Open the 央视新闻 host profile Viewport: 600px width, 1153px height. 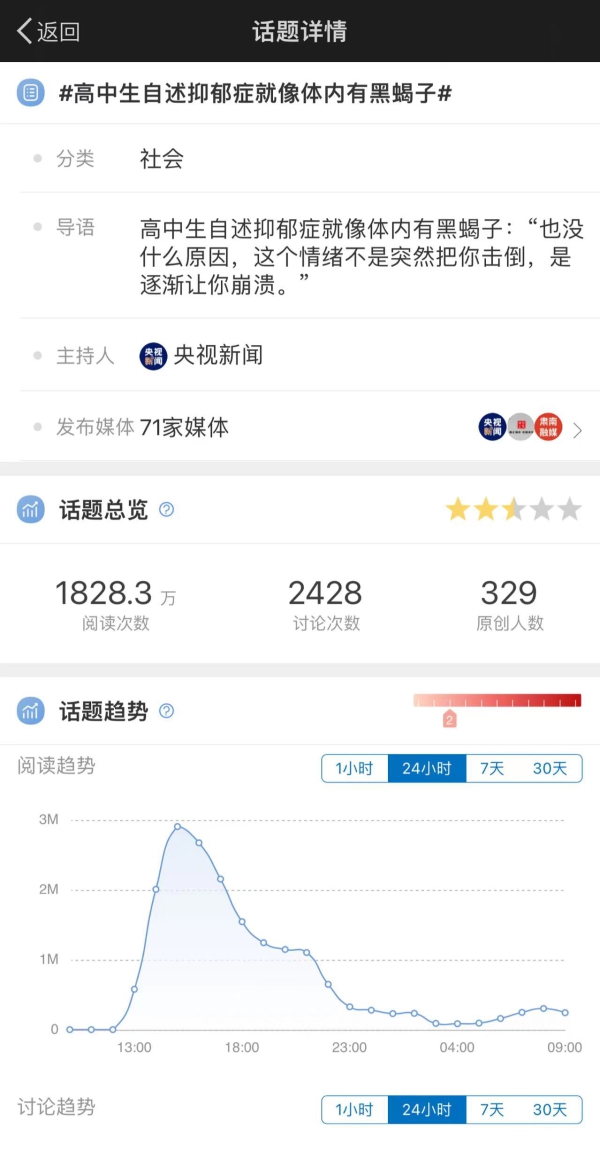[x=201, y=355]
